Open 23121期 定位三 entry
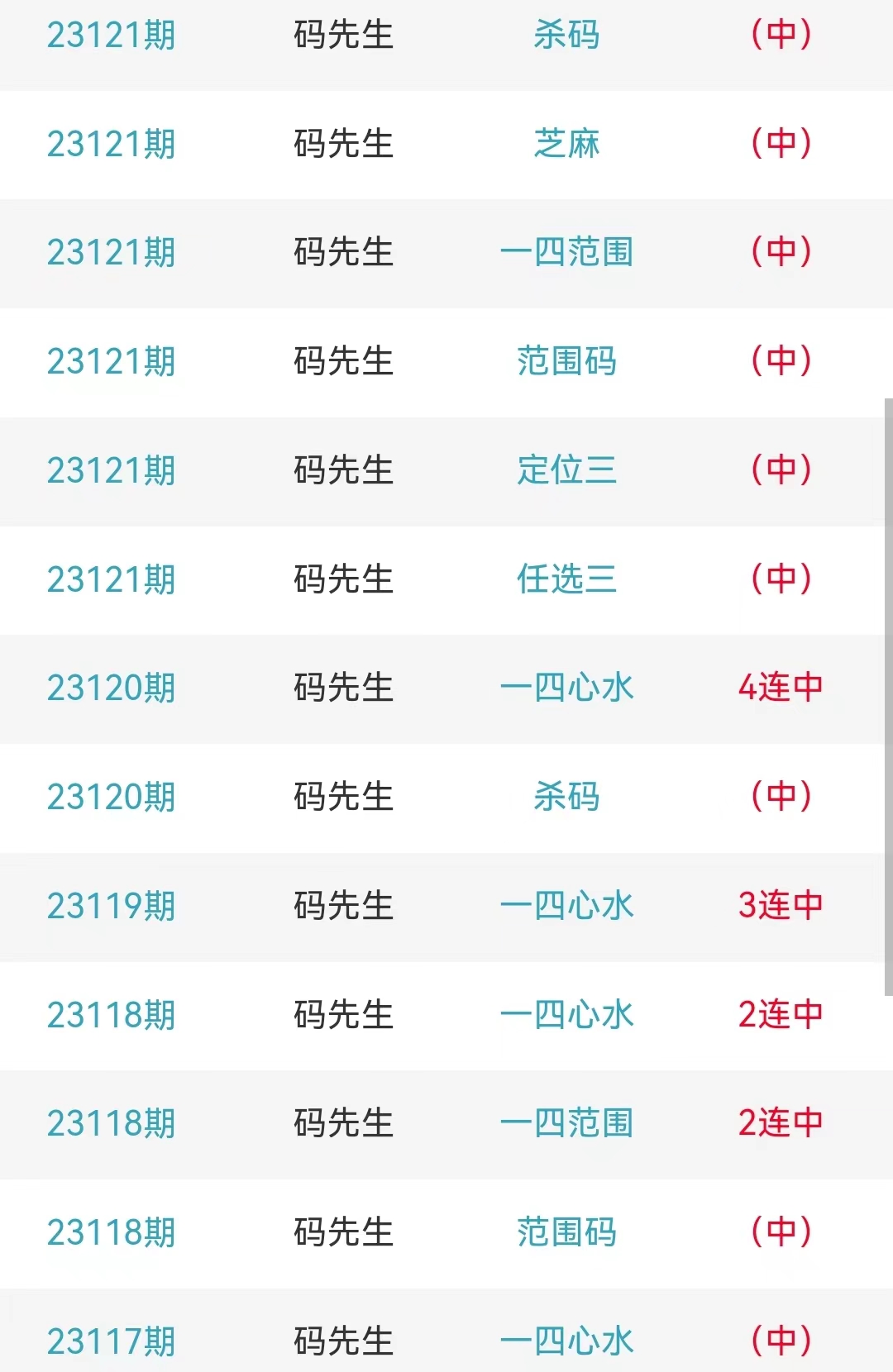 [566, 471]
